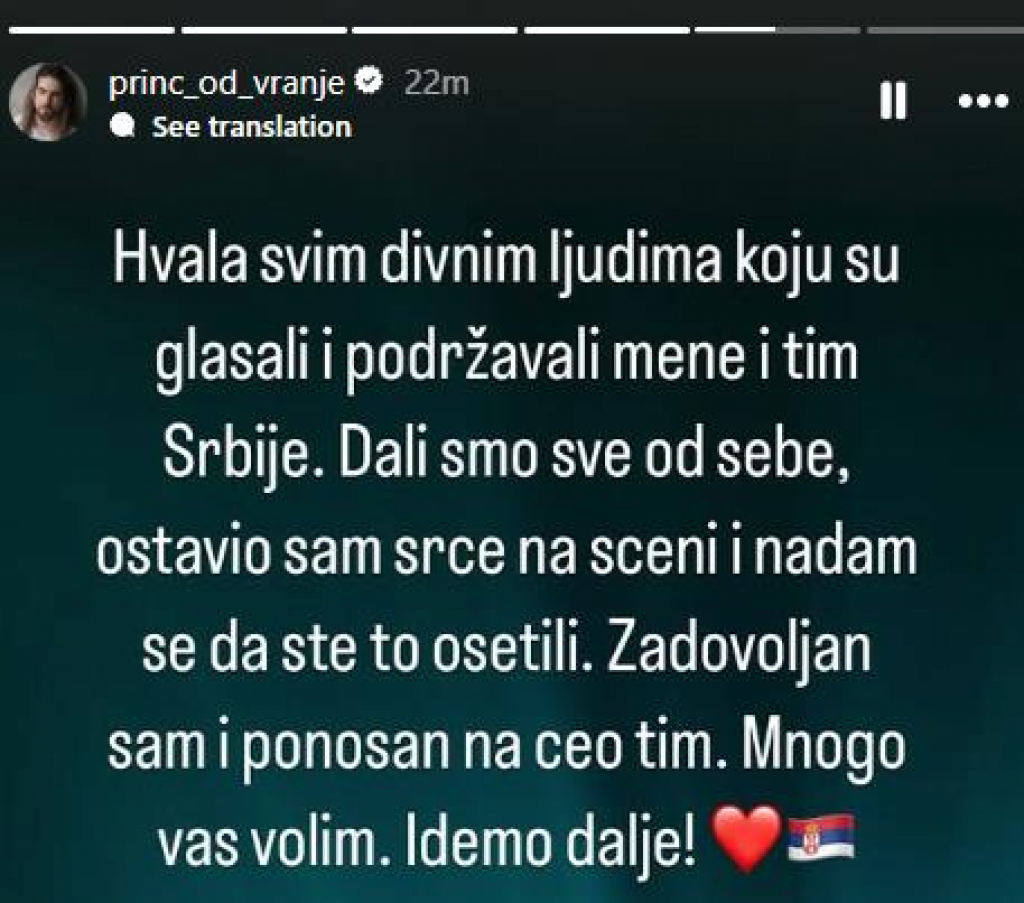Pause the story playback
Image resolution: width=1024 pixels, height=903 pixels.
click(893, 101)
